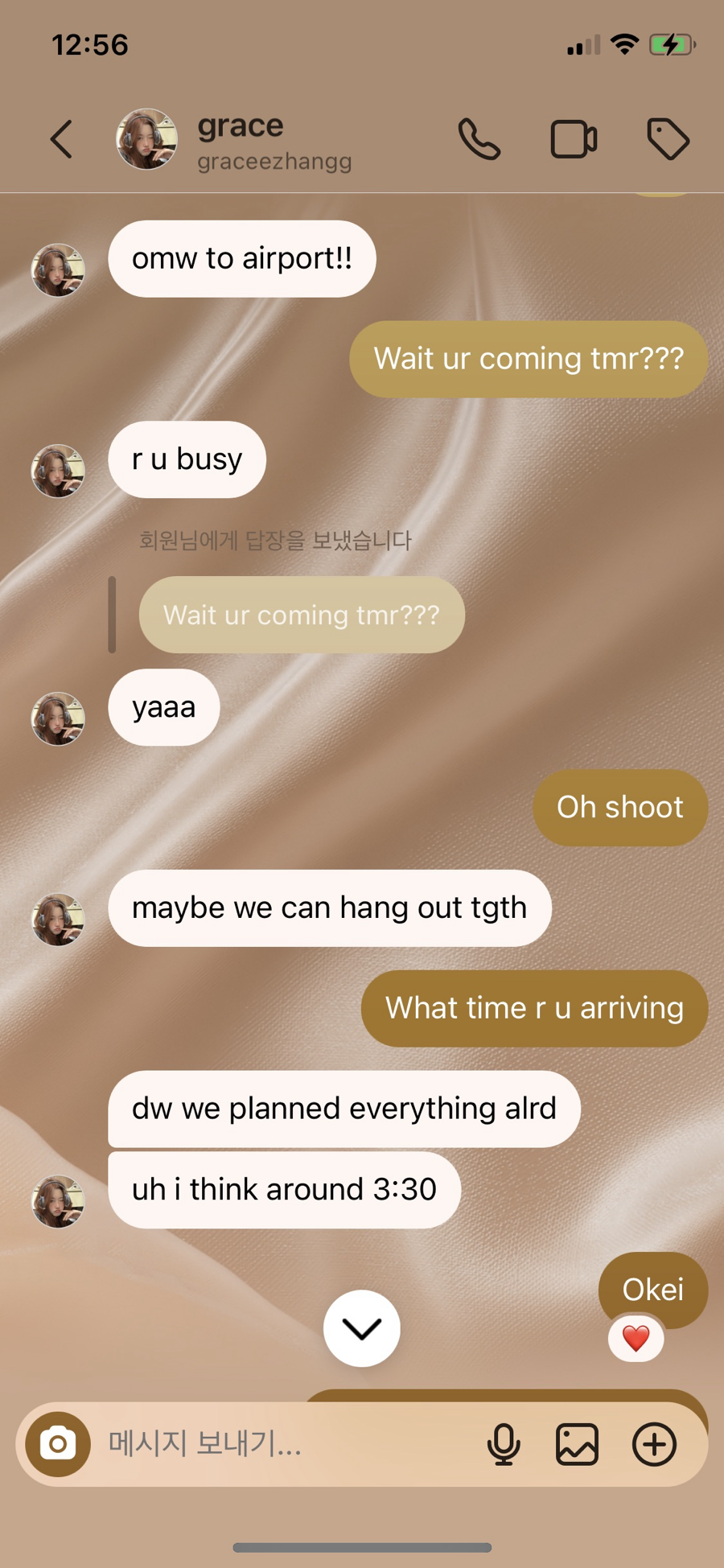724x1568 pixels.
Task: Open the tag label icon
Action: coord(668,139)
